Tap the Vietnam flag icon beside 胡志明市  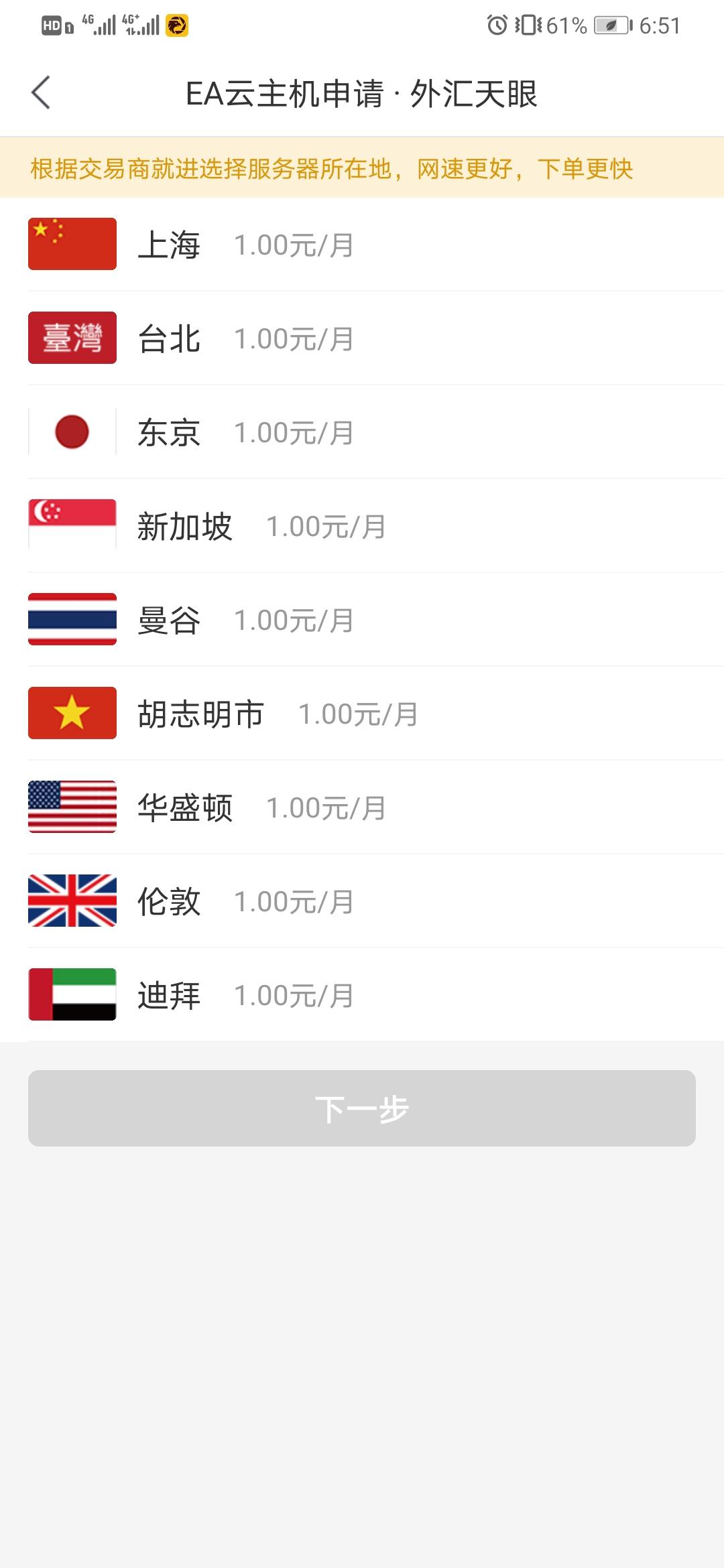coord(72,714)
